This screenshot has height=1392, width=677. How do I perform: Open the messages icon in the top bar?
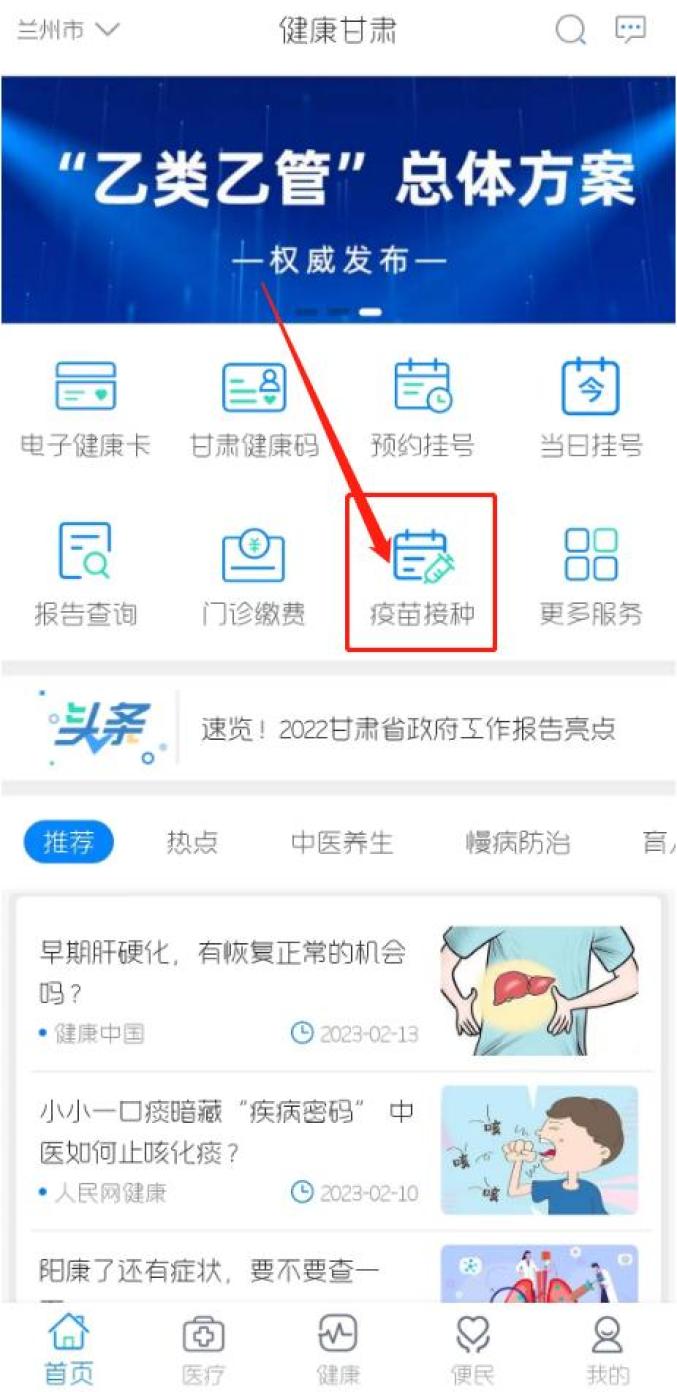point(630,31)
